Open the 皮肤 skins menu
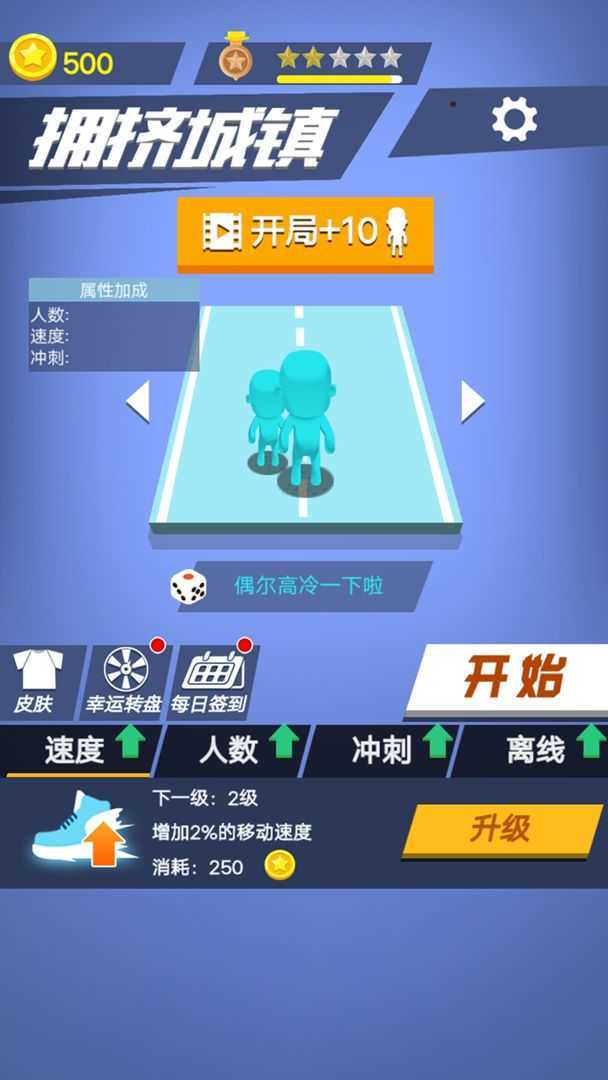The width and height of the screenshot is (608, 1080). click(36, 682)
